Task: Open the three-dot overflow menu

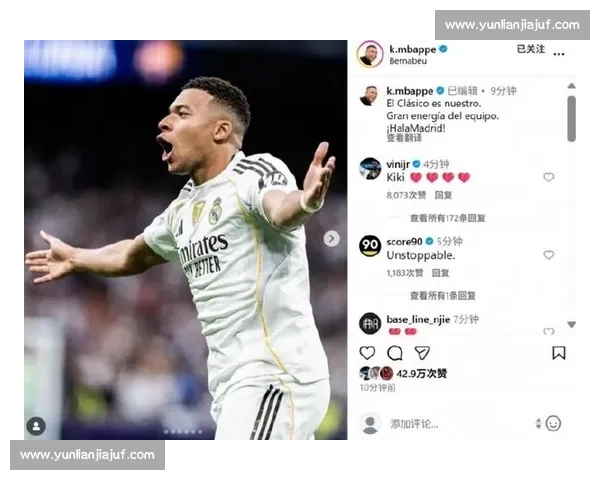Action: [559, 53]
